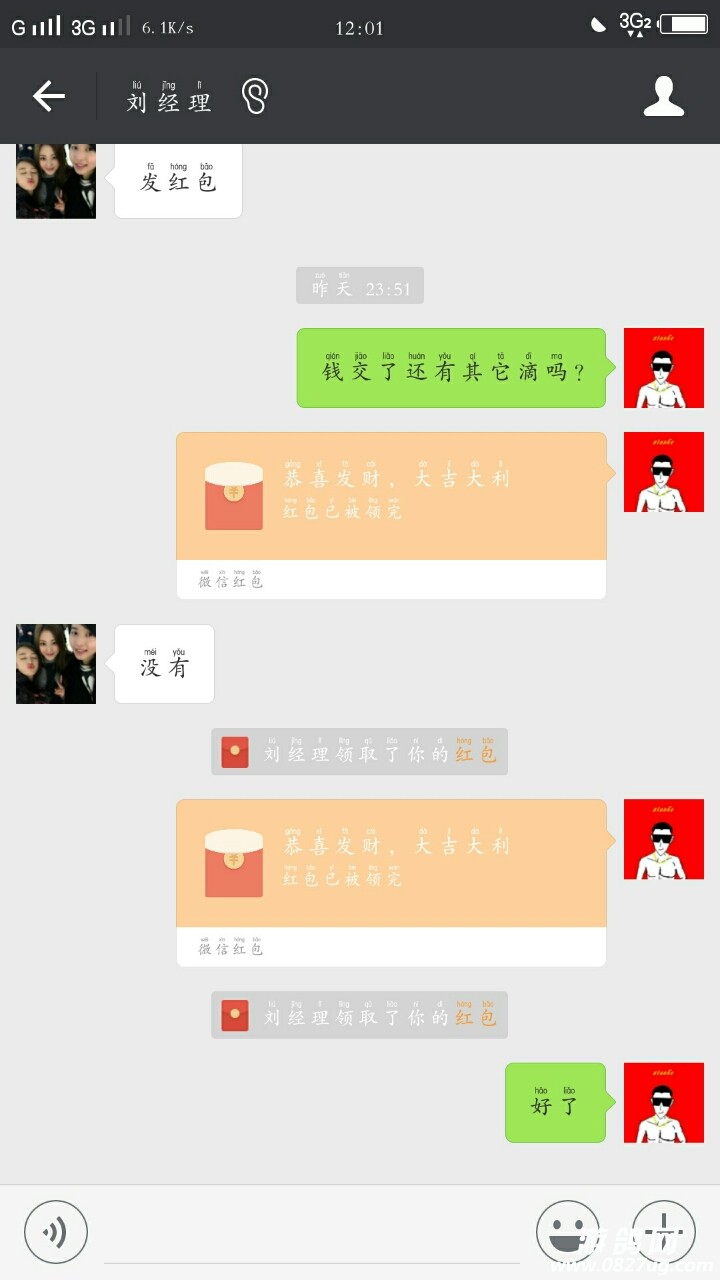Open the 红包 link above 好了
The image size is (720, 1280).
[476, 1017]
